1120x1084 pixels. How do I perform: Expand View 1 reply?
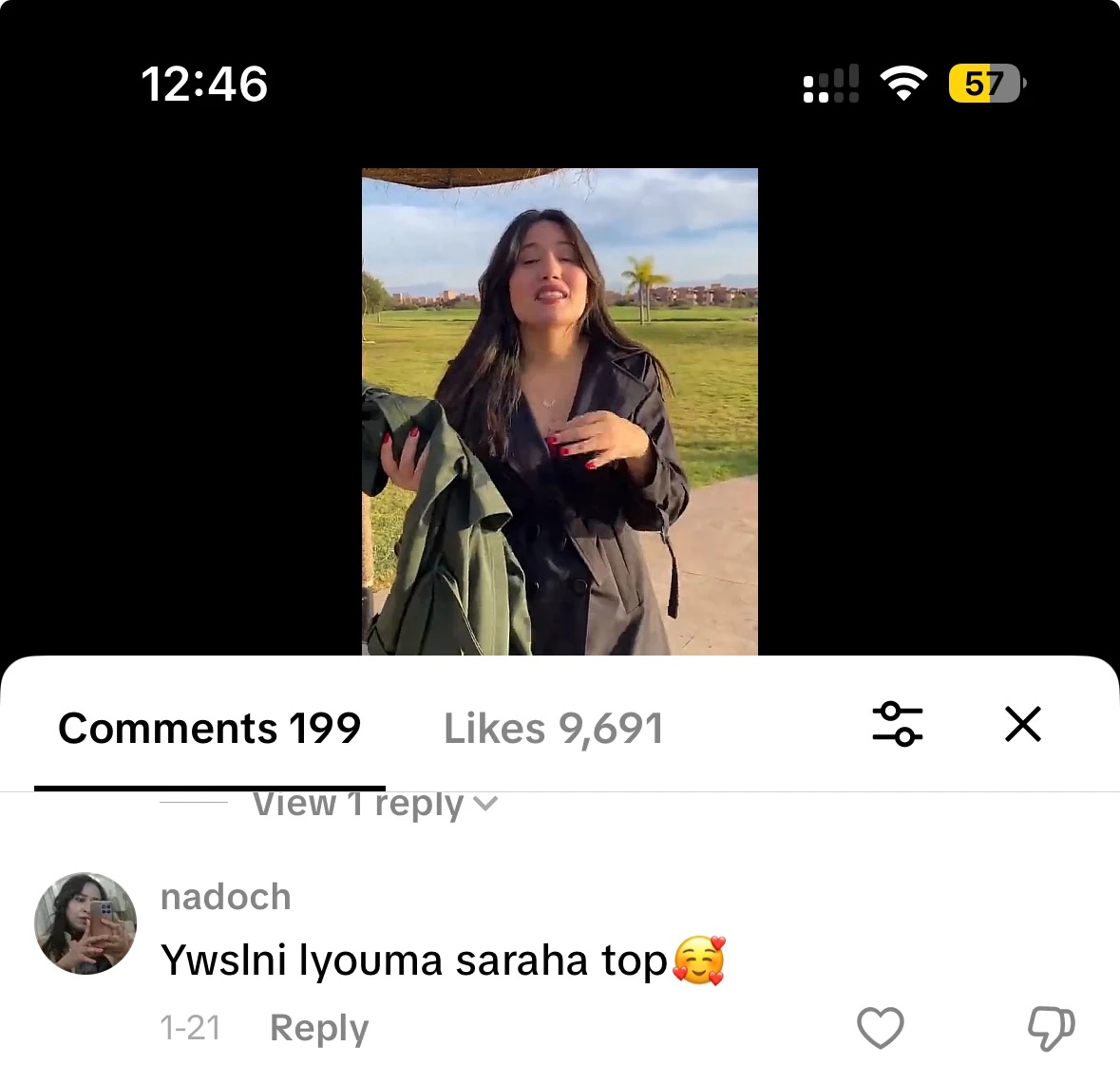[x=374, y=806]
